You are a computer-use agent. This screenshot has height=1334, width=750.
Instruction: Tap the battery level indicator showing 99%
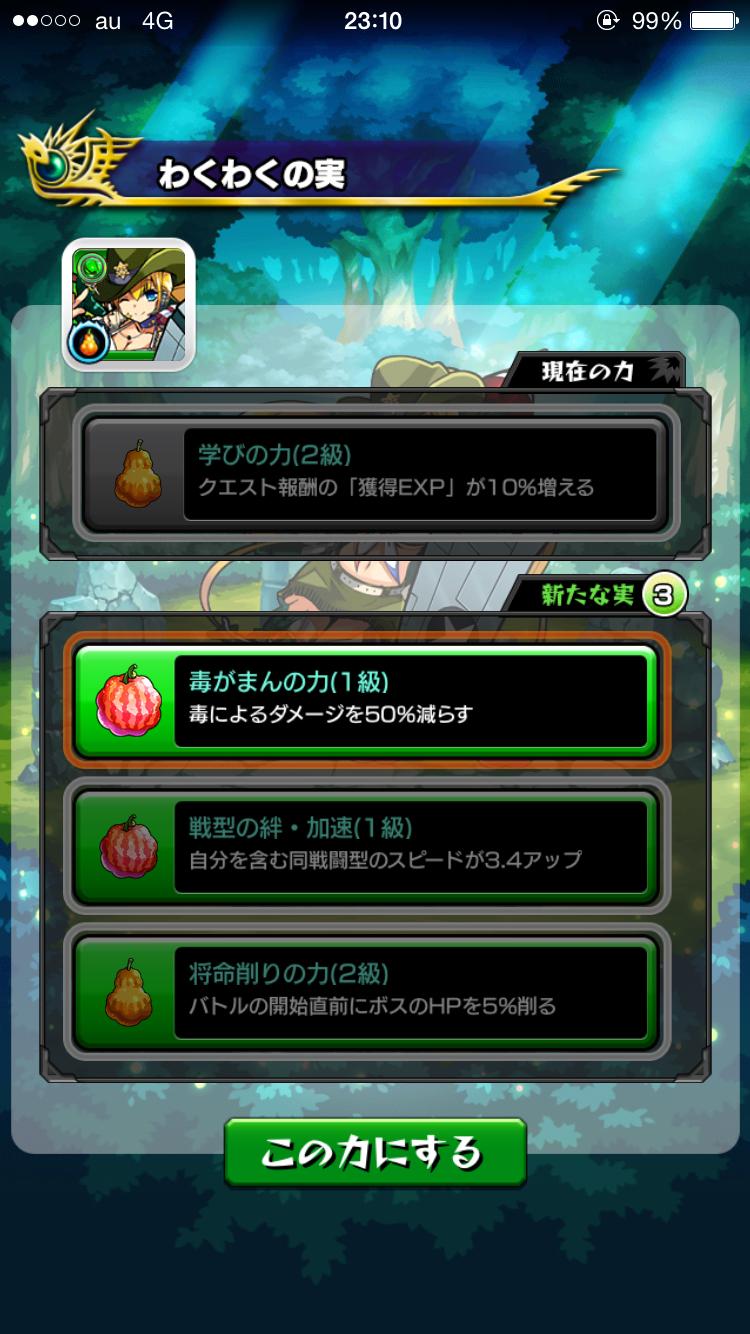[x=688, y=20]
